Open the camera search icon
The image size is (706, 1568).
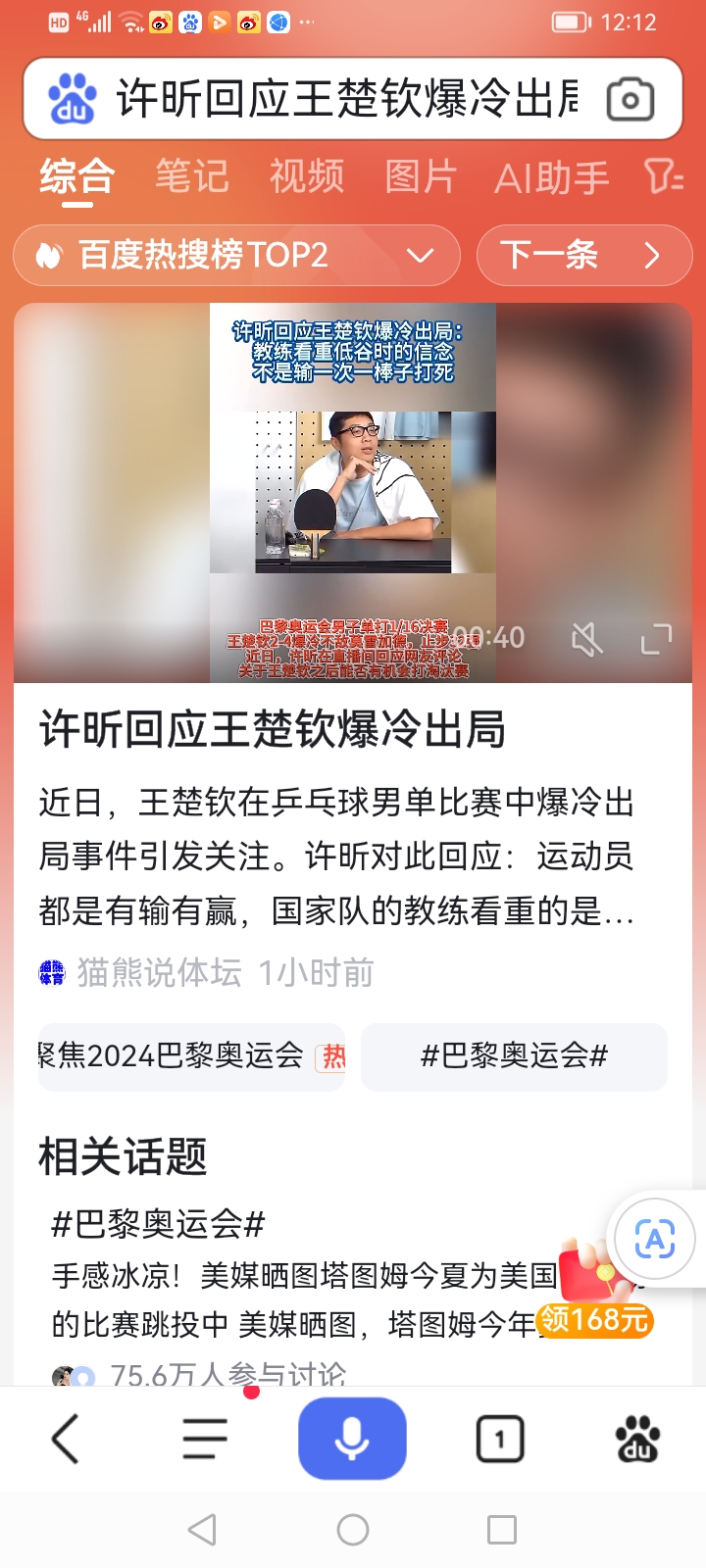click(x=630, y=99)
